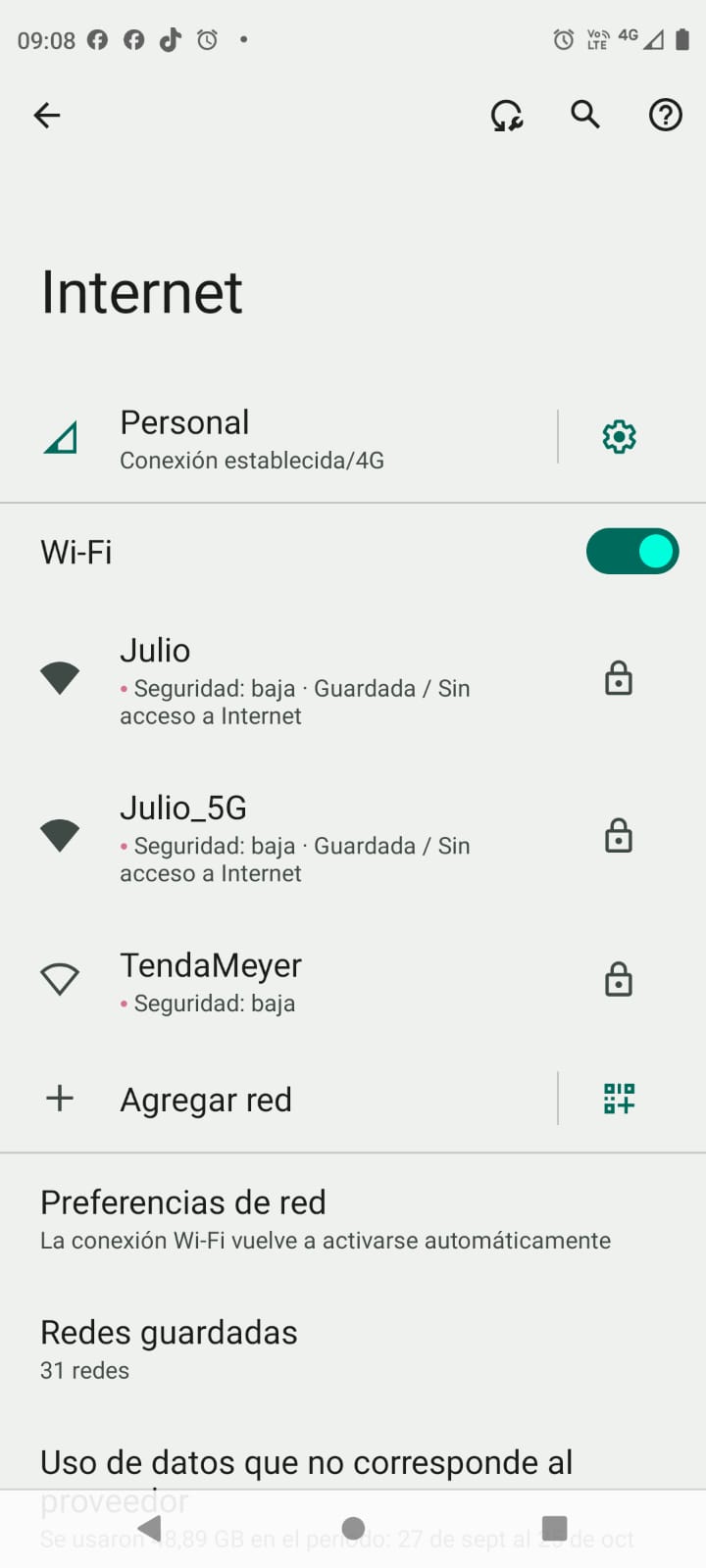Image resolution: width=706 pixels, height=1568 pixels.
Task: Open Uso de datos que no corresponde al proveedor
Action: [x=306, y=1463]
